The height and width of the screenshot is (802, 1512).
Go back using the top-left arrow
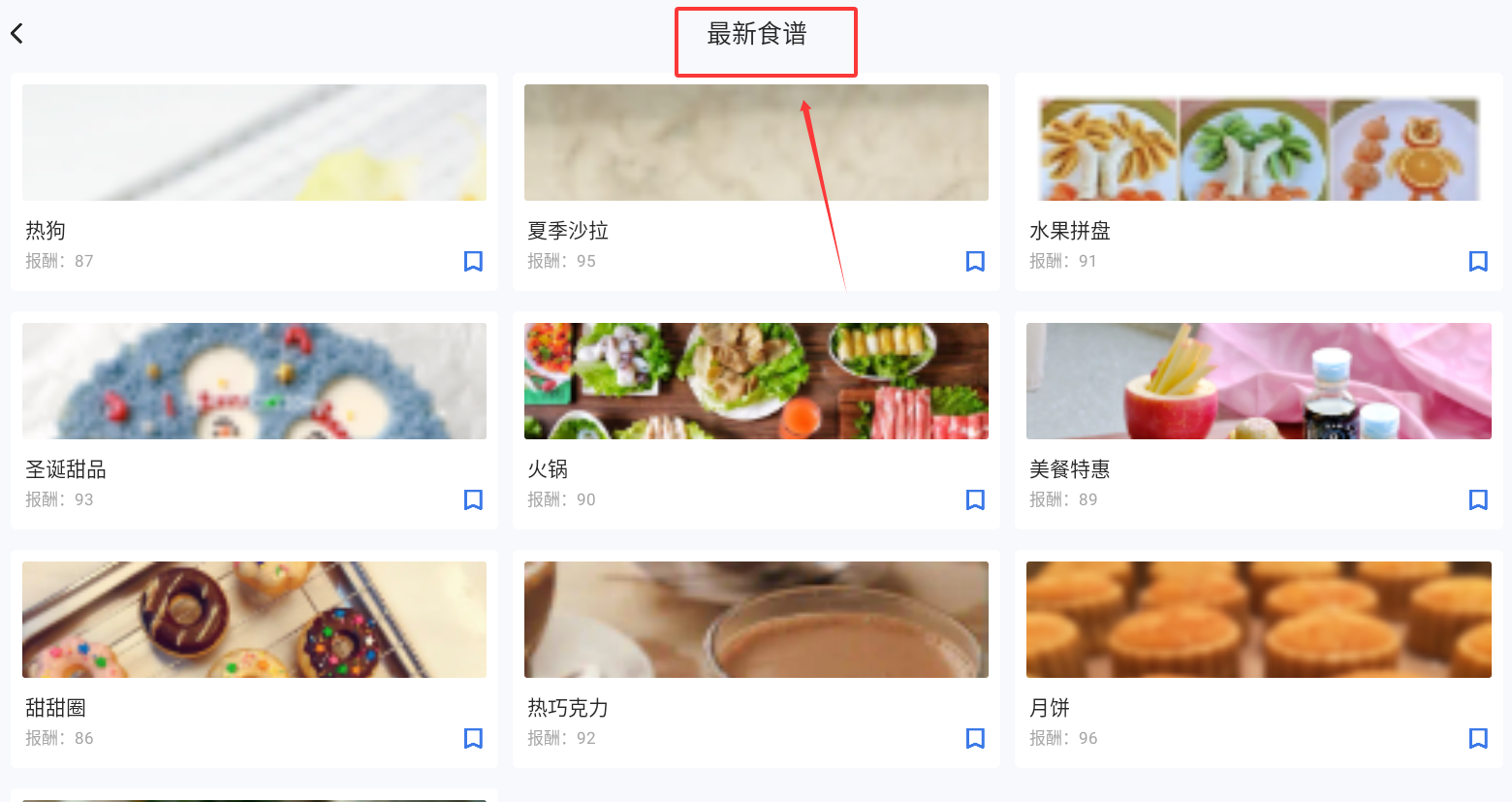(17, 34)
